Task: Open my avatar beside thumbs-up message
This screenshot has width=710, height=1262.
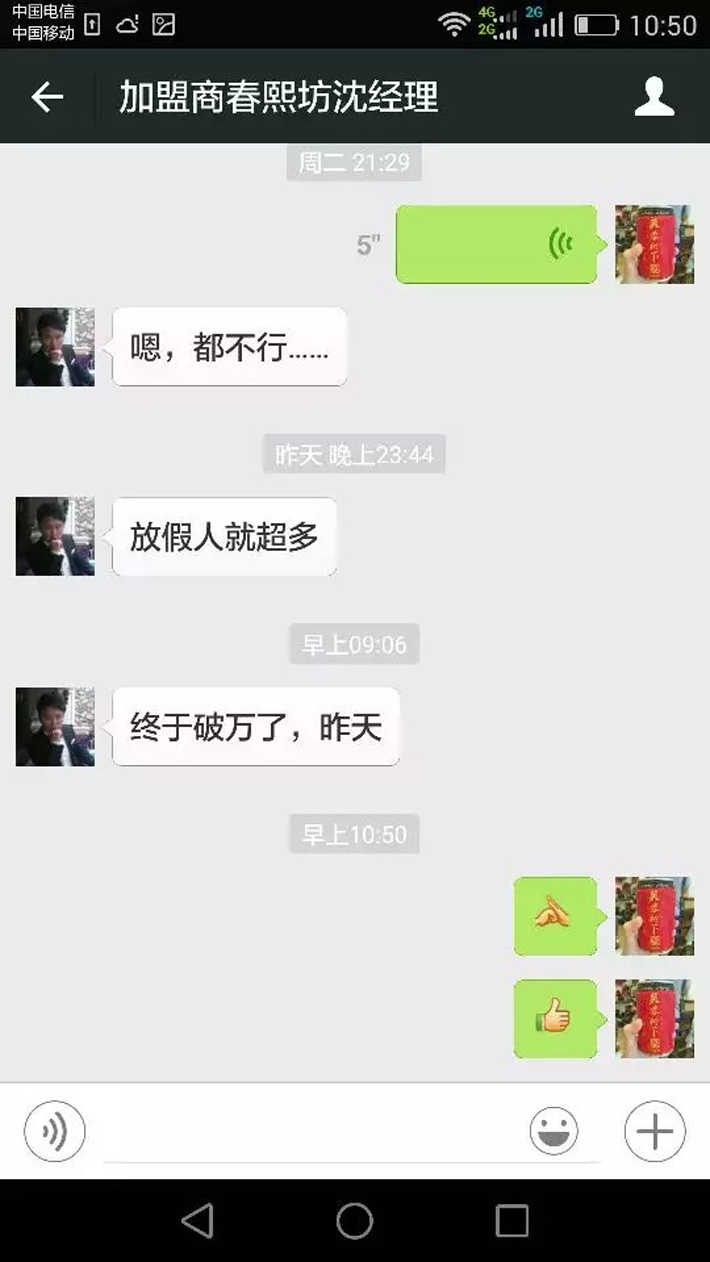Action: pyautogui.click(x=654, y=1019)
